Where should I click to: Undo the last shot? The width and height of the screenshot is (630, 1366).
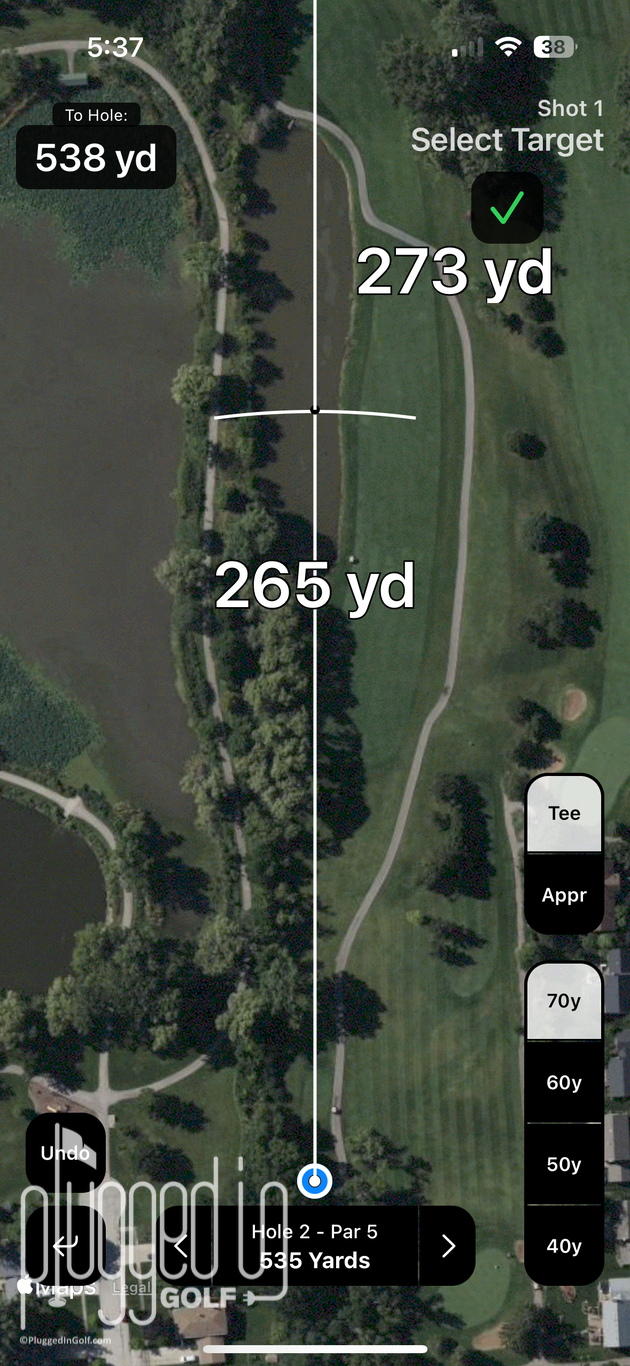(x=65, y=1153)
